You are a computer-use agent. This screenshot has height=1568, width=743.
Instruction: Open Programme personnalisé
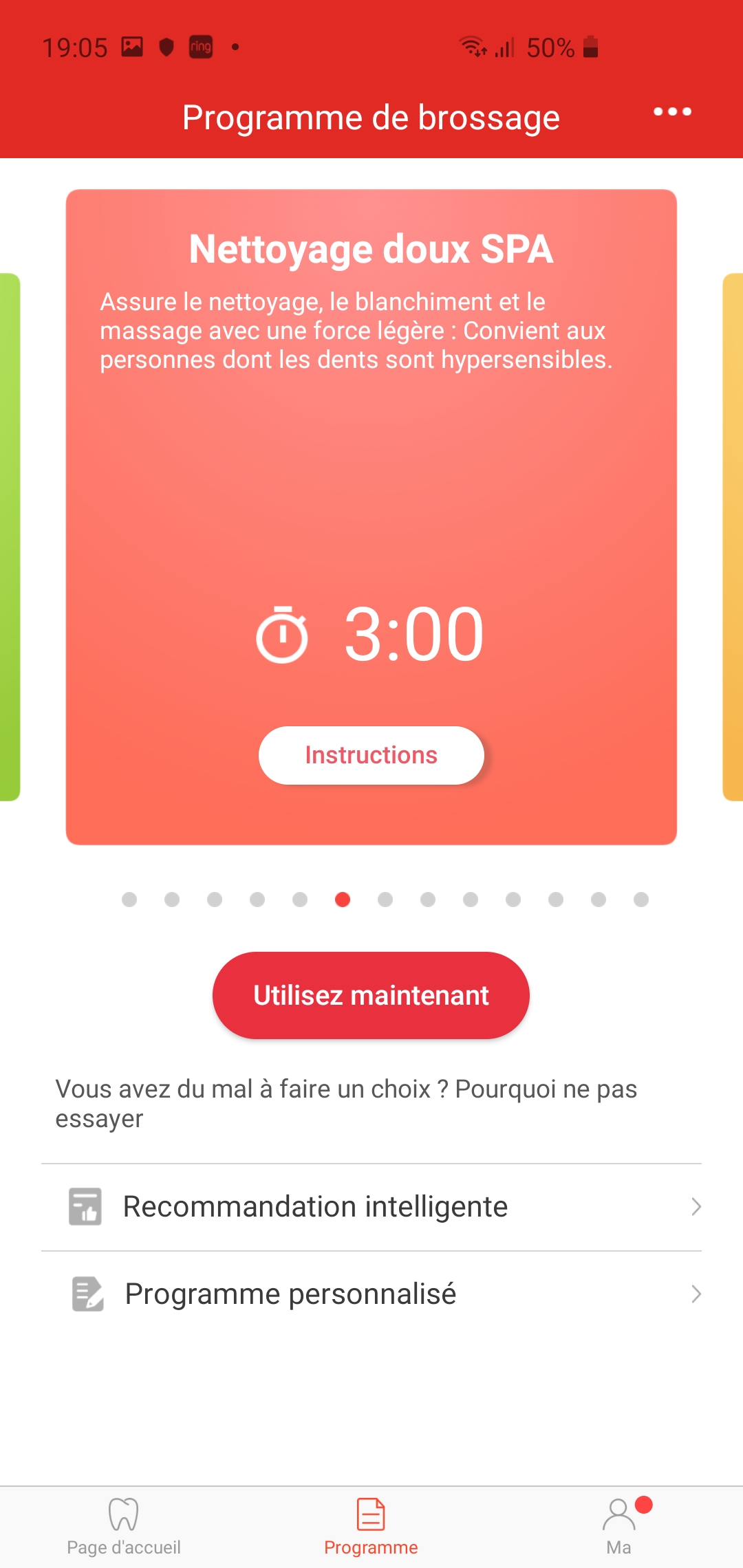[371, 1294]
